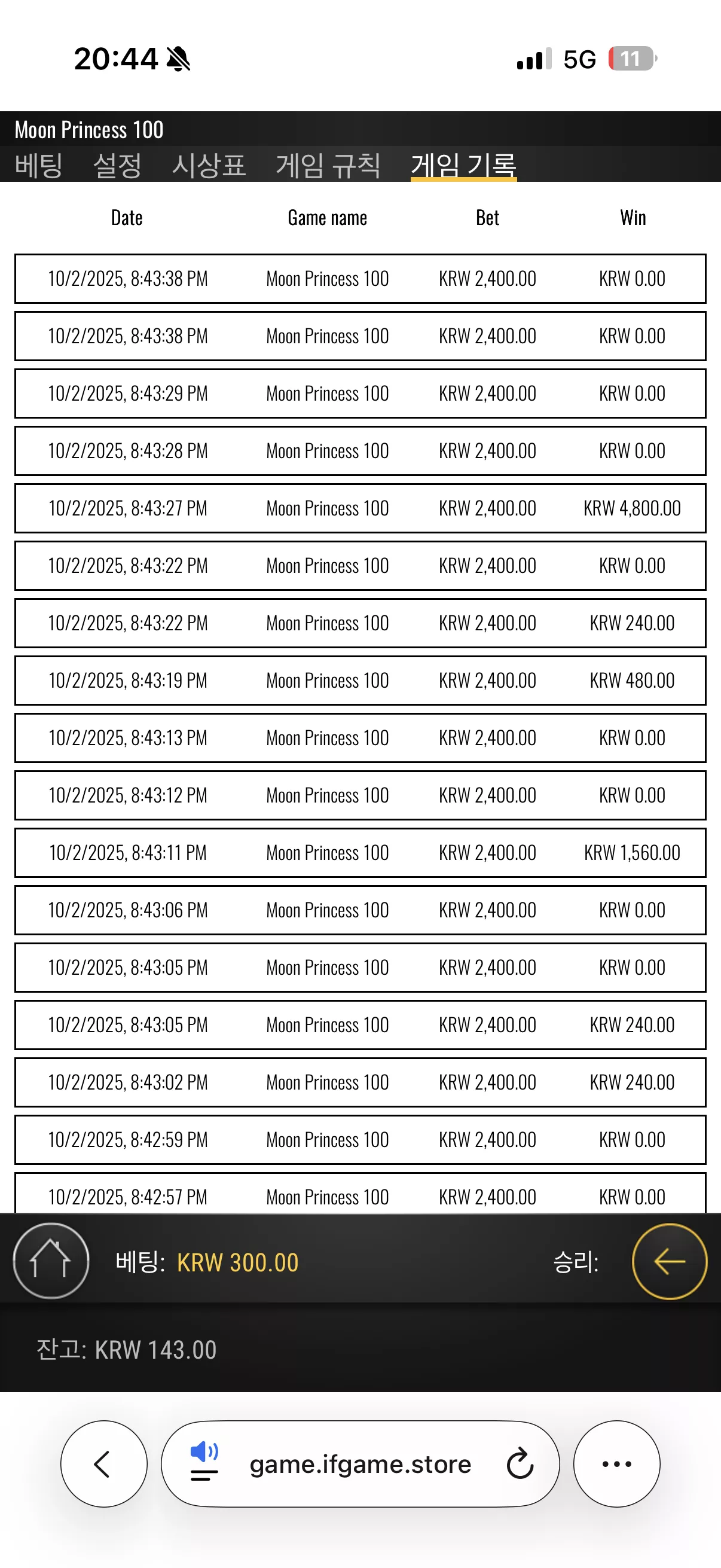721x1568 pixels.
Task: Open the 설정 tab
Action: 117,165
